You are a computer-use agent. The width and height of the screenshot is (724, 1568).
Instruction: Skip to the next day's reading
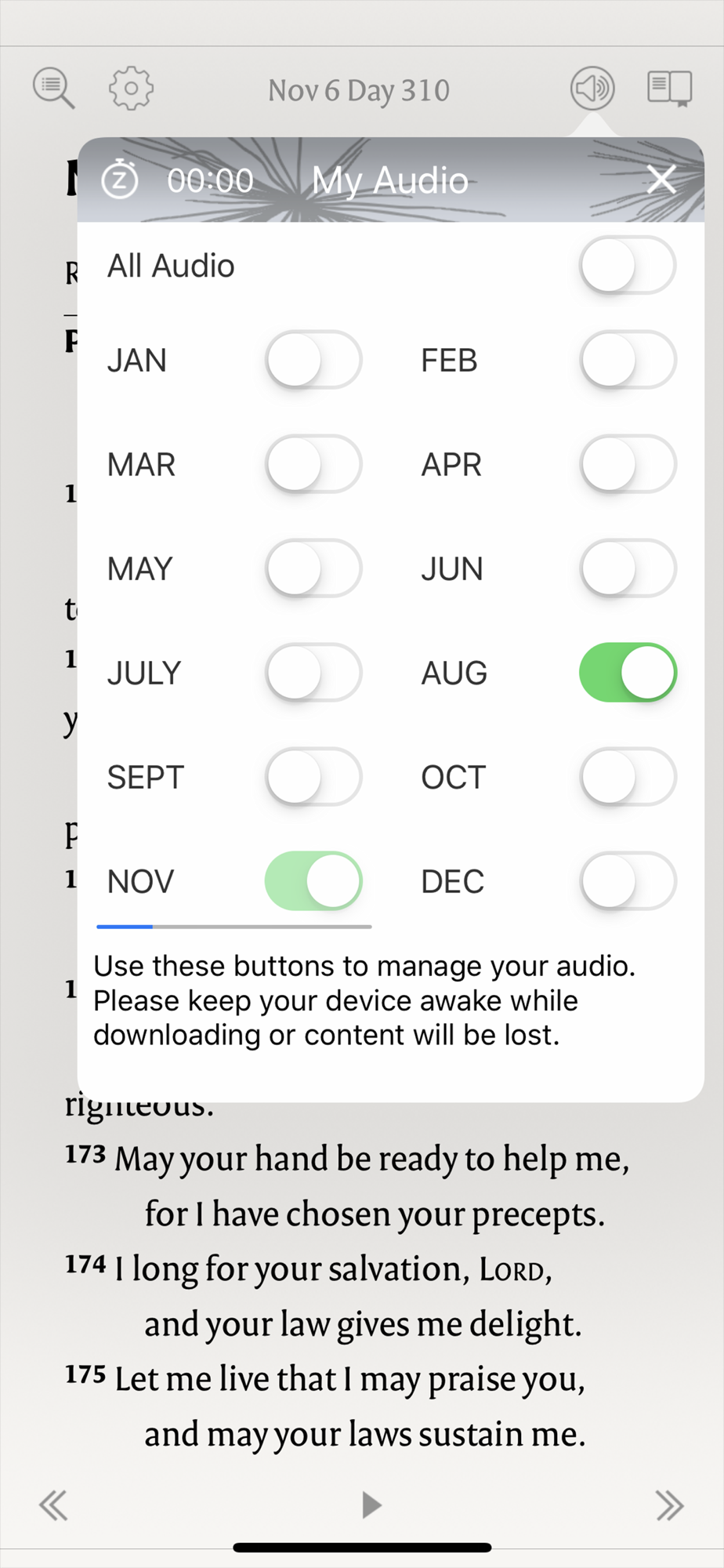pyautogui.click(x=670, y=1505)
